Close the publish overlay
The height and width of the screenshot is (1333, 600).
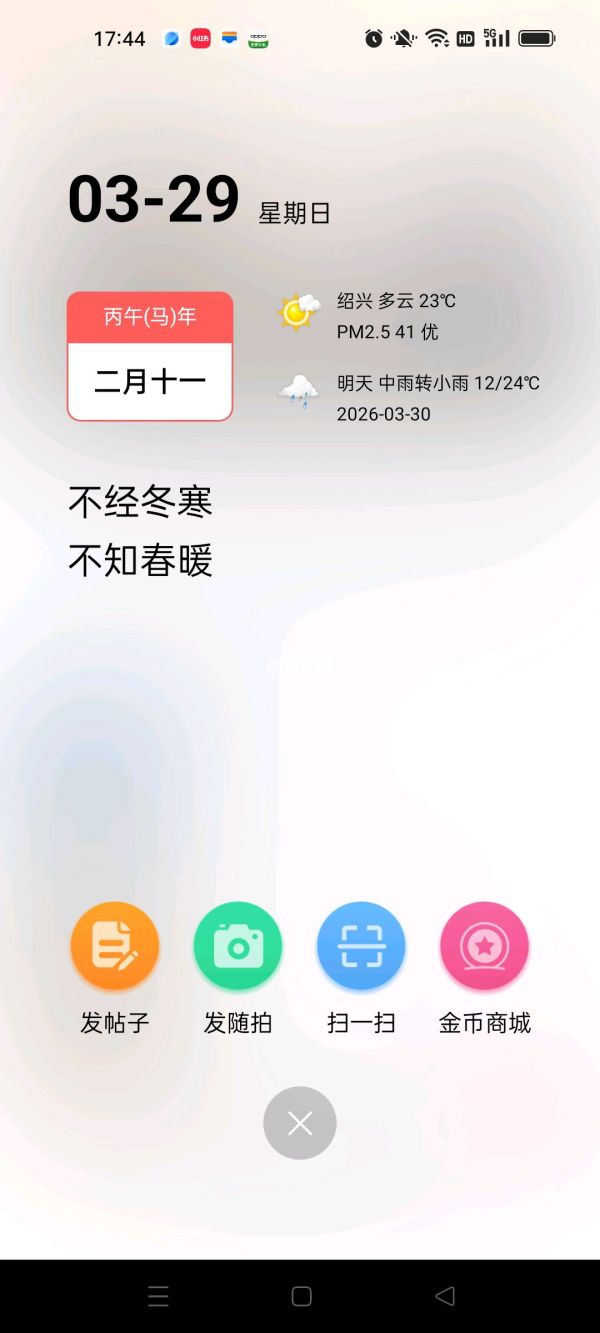coord(300,1123)
